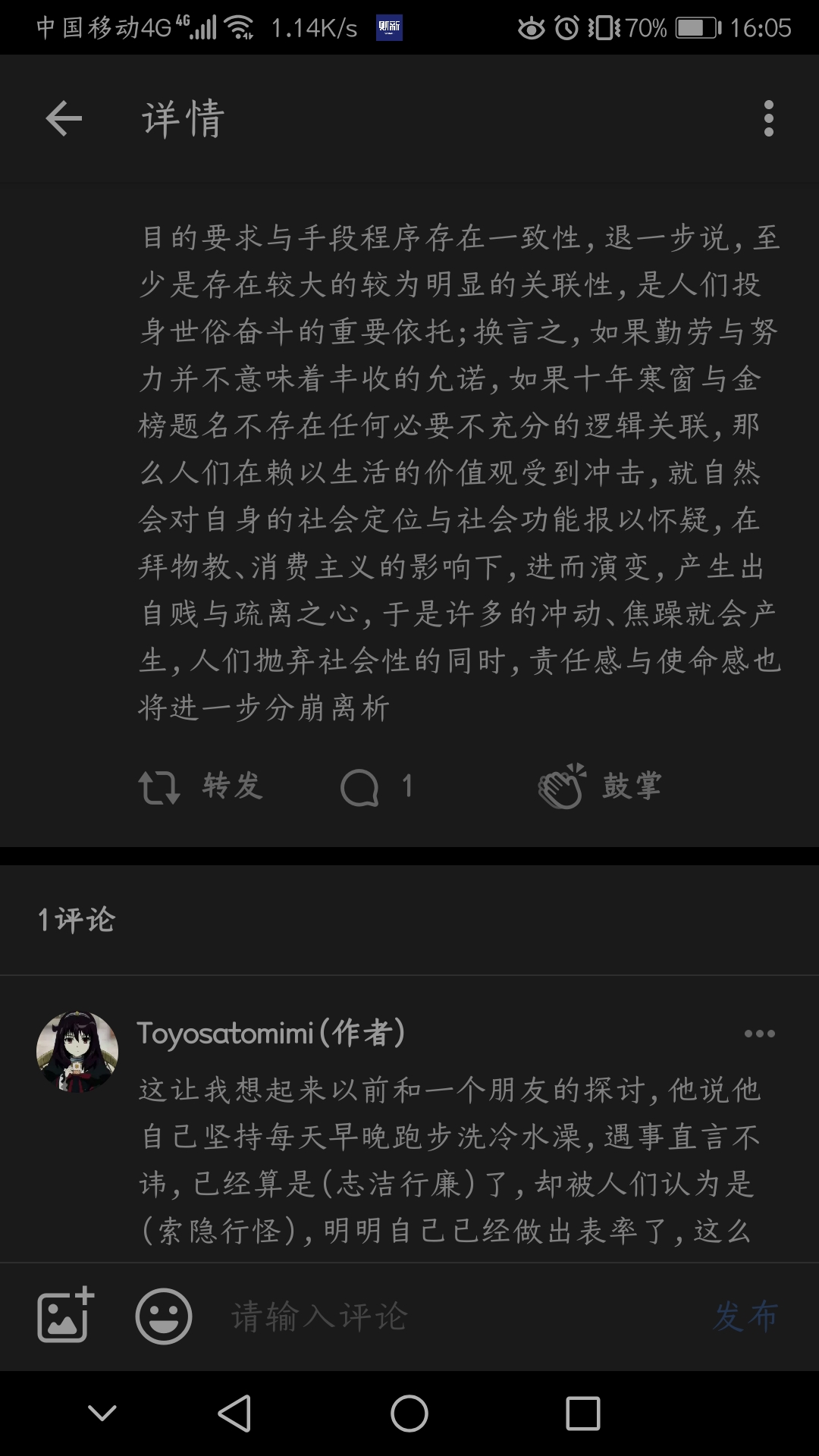Tap 发布 to post the comment

[745, 1316]
